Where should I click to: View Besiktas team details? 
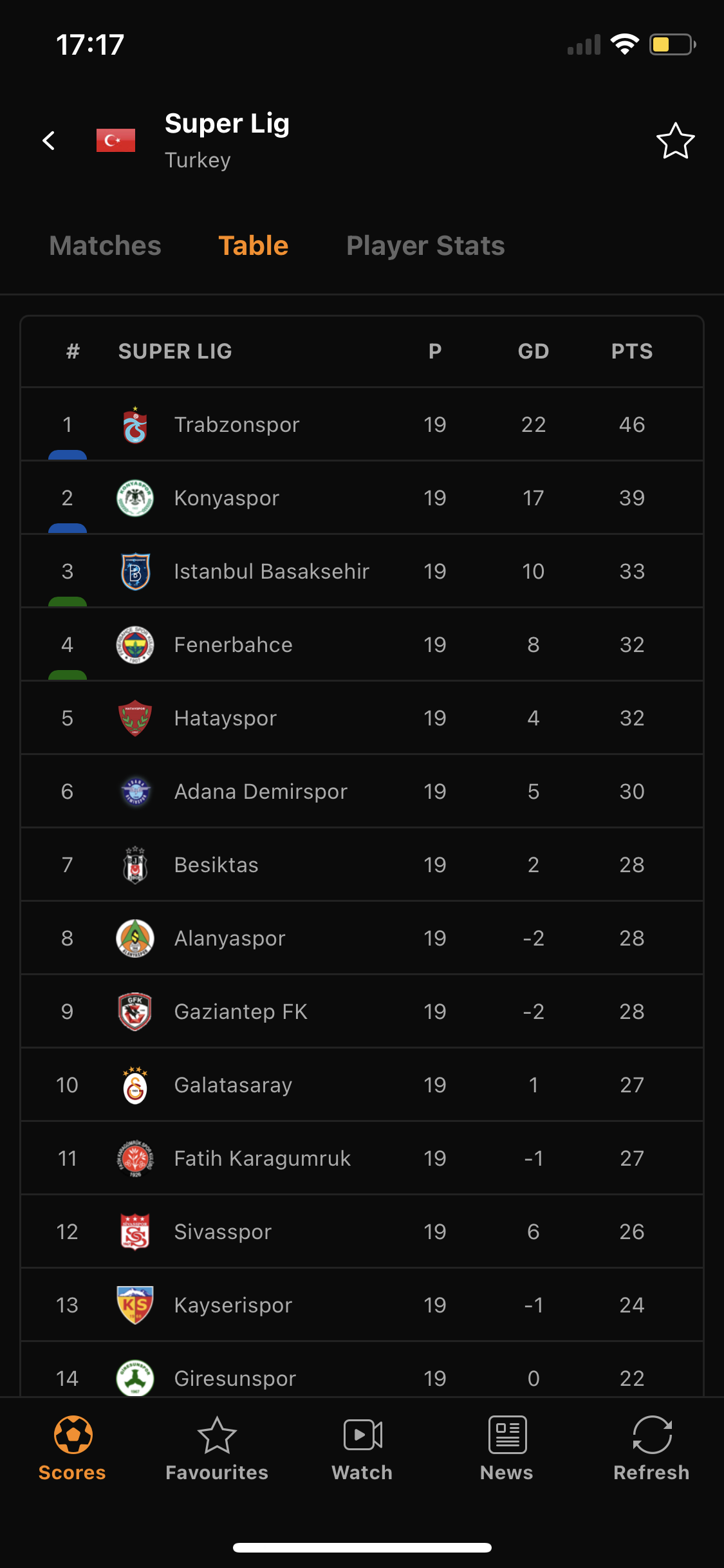coord(362,864)
